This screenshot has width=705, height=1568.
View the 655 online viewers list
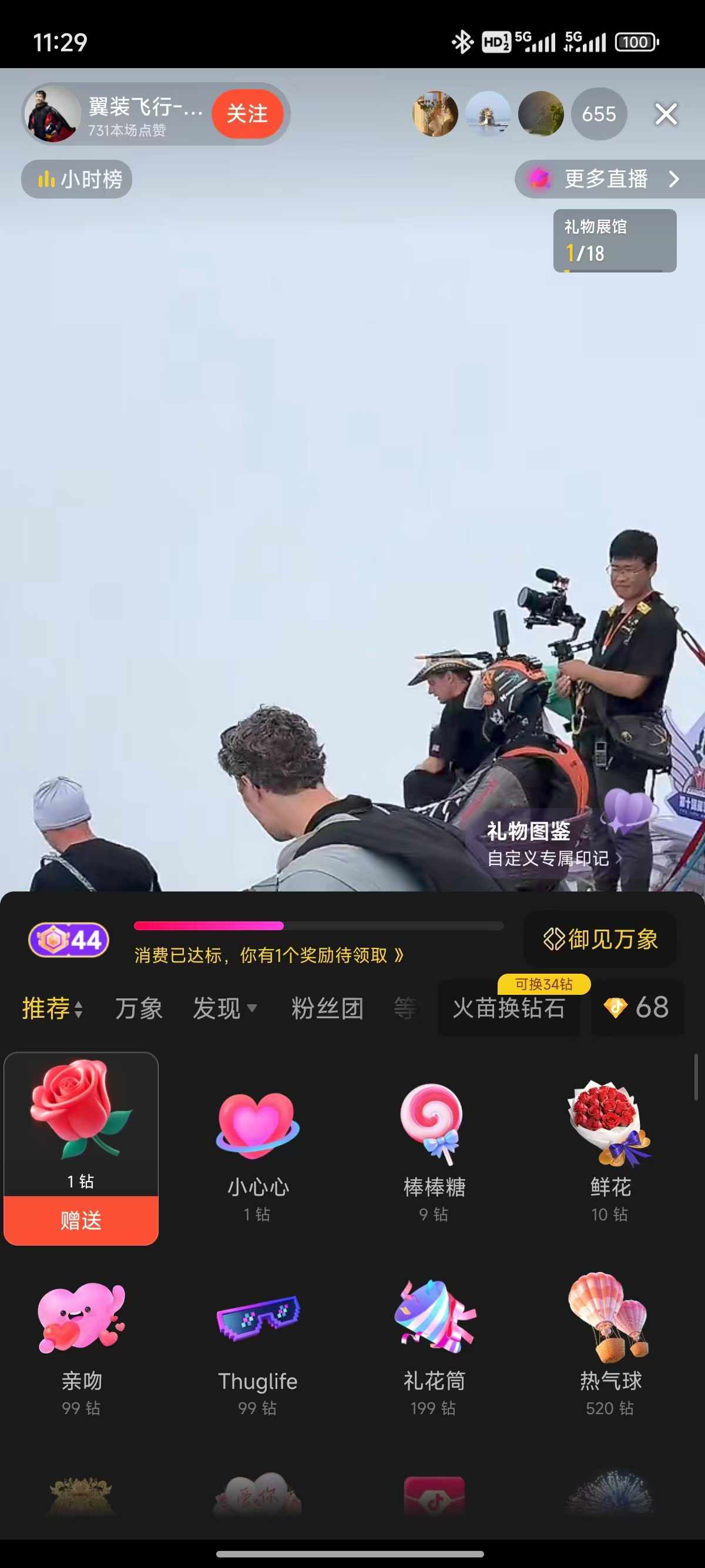pos(599,114)
